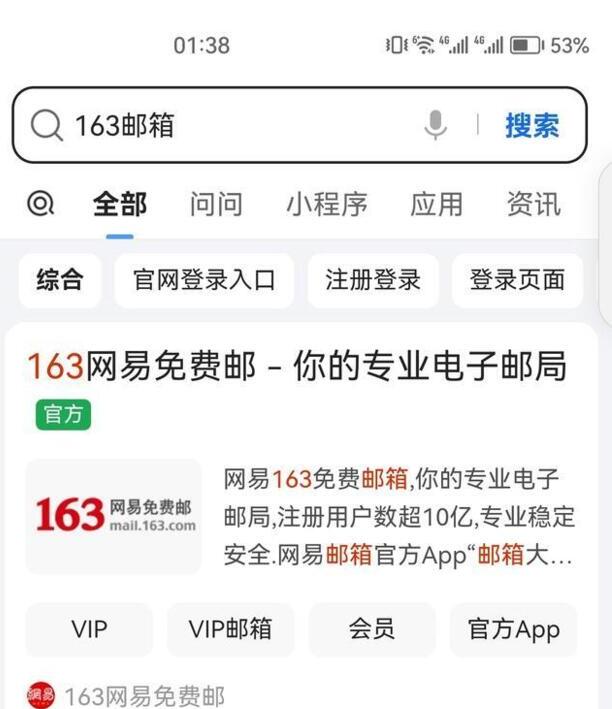Select the 综合 filter chip
This screenshot has height=709, width=612.
[60, 280]
